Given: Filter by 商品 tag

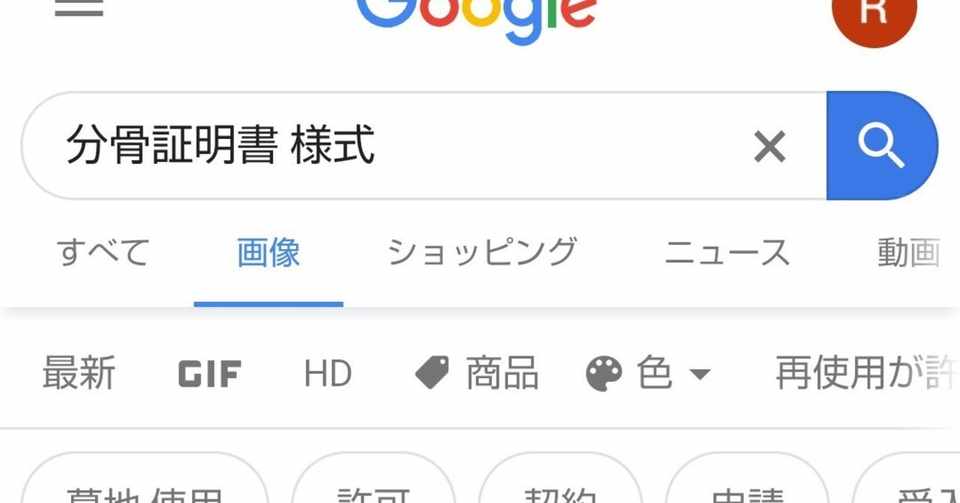Looking at the screenshot, I should tap(477, 374).
